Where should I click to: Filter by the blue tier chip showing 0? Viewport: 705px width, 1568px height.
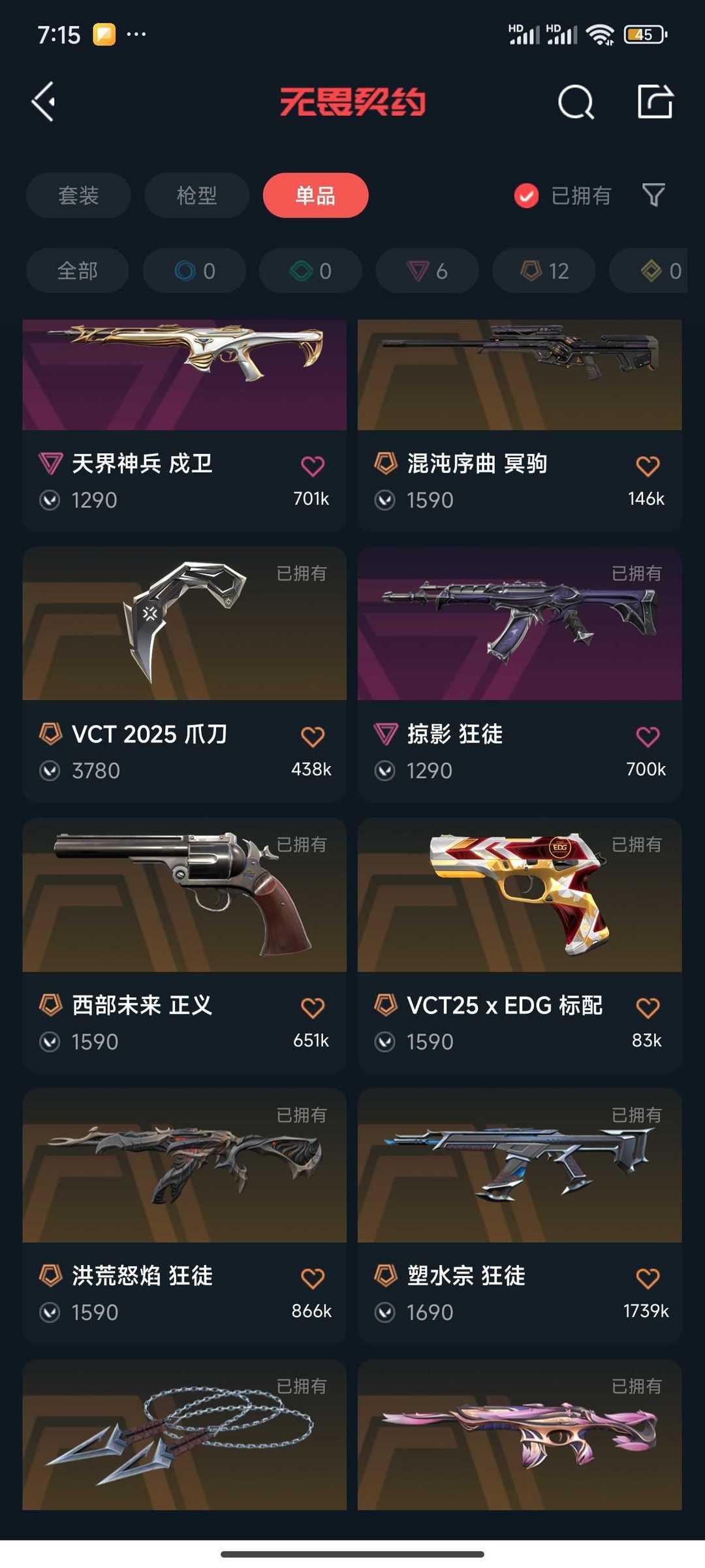(x=195, y=270)
